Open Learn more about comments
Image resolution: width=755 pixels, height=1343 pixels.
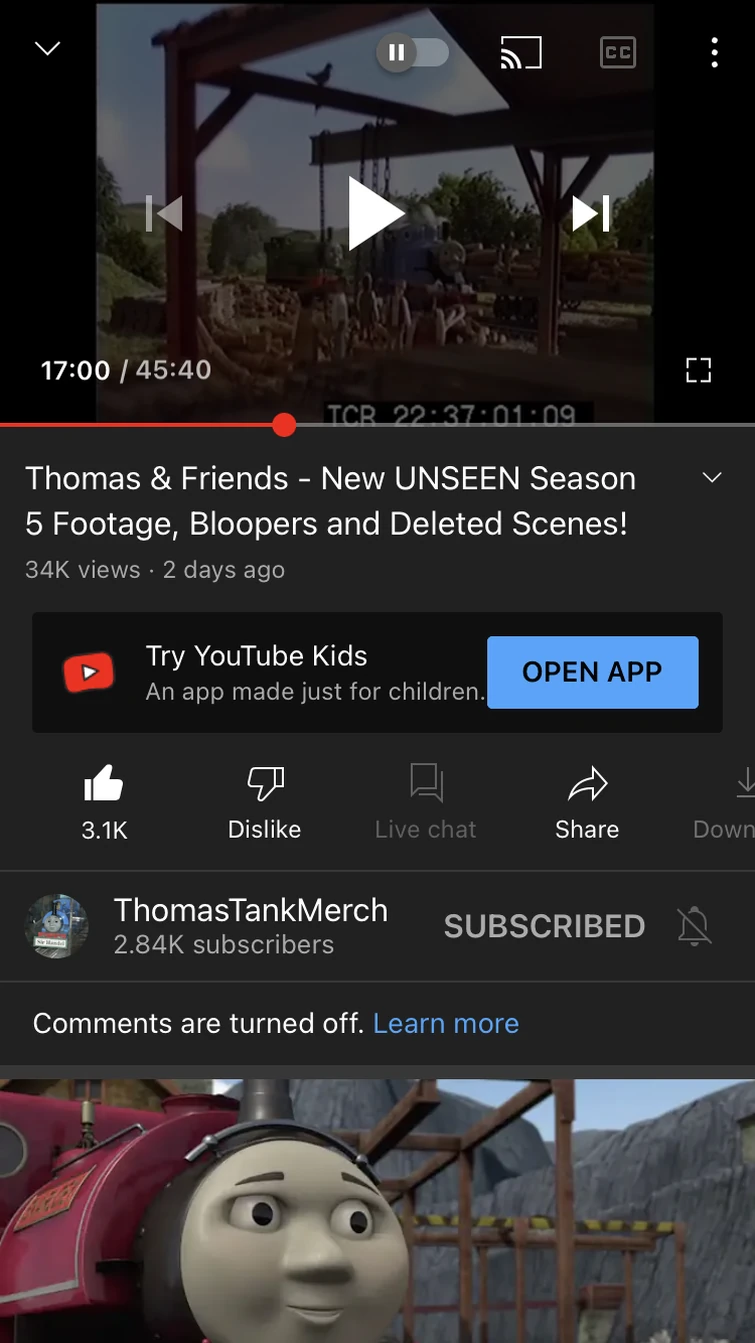point(446,1023)
